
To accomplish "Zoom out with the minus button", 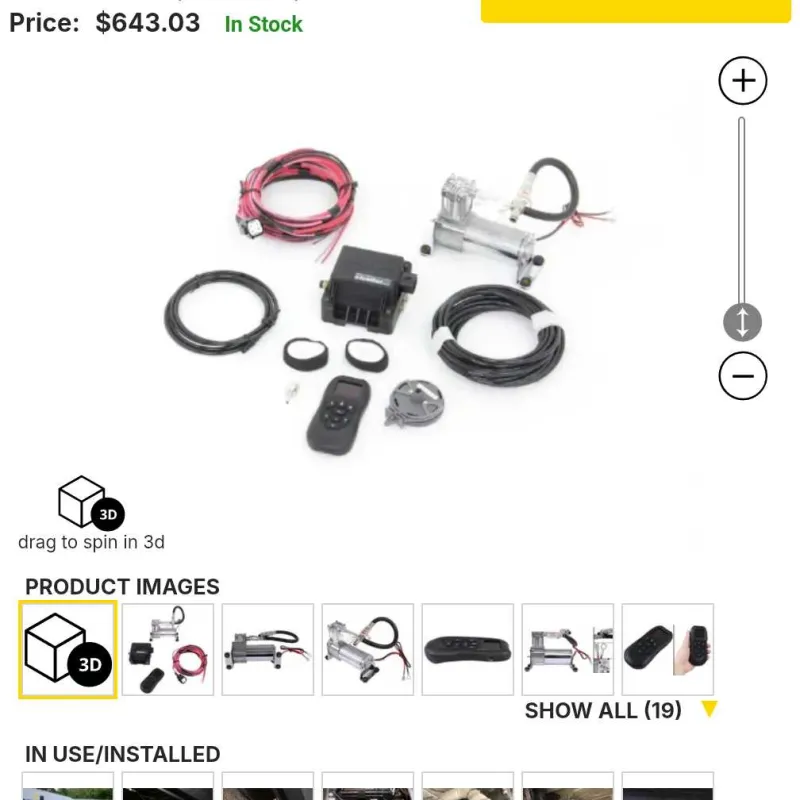I will pyautogui.click(x=742, y=376).
